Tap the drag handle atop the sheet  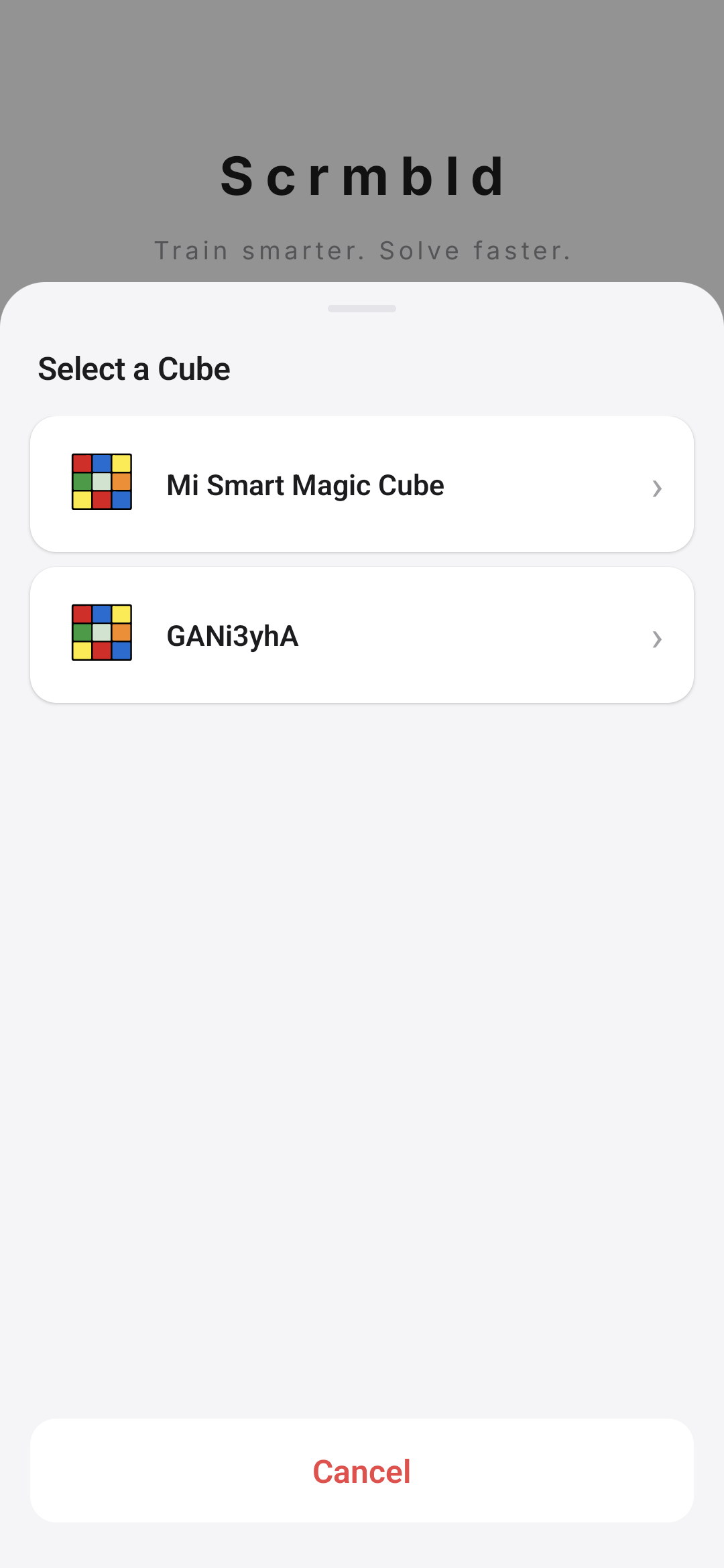click(x=361, y=308)
